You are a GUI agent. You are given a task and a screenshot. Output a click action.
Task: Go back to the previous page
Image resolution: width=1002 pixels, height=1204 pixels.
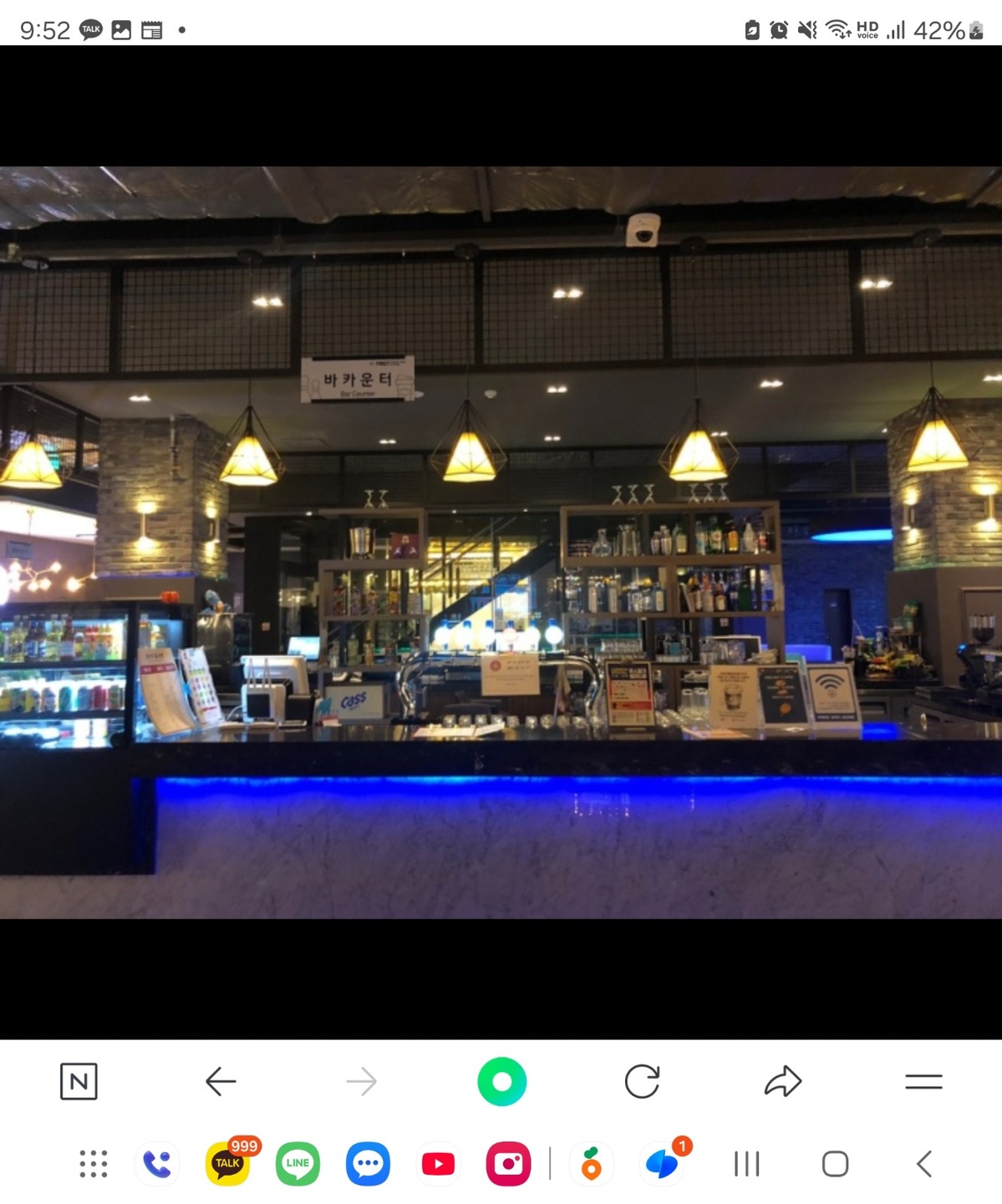click(221, 1081)
